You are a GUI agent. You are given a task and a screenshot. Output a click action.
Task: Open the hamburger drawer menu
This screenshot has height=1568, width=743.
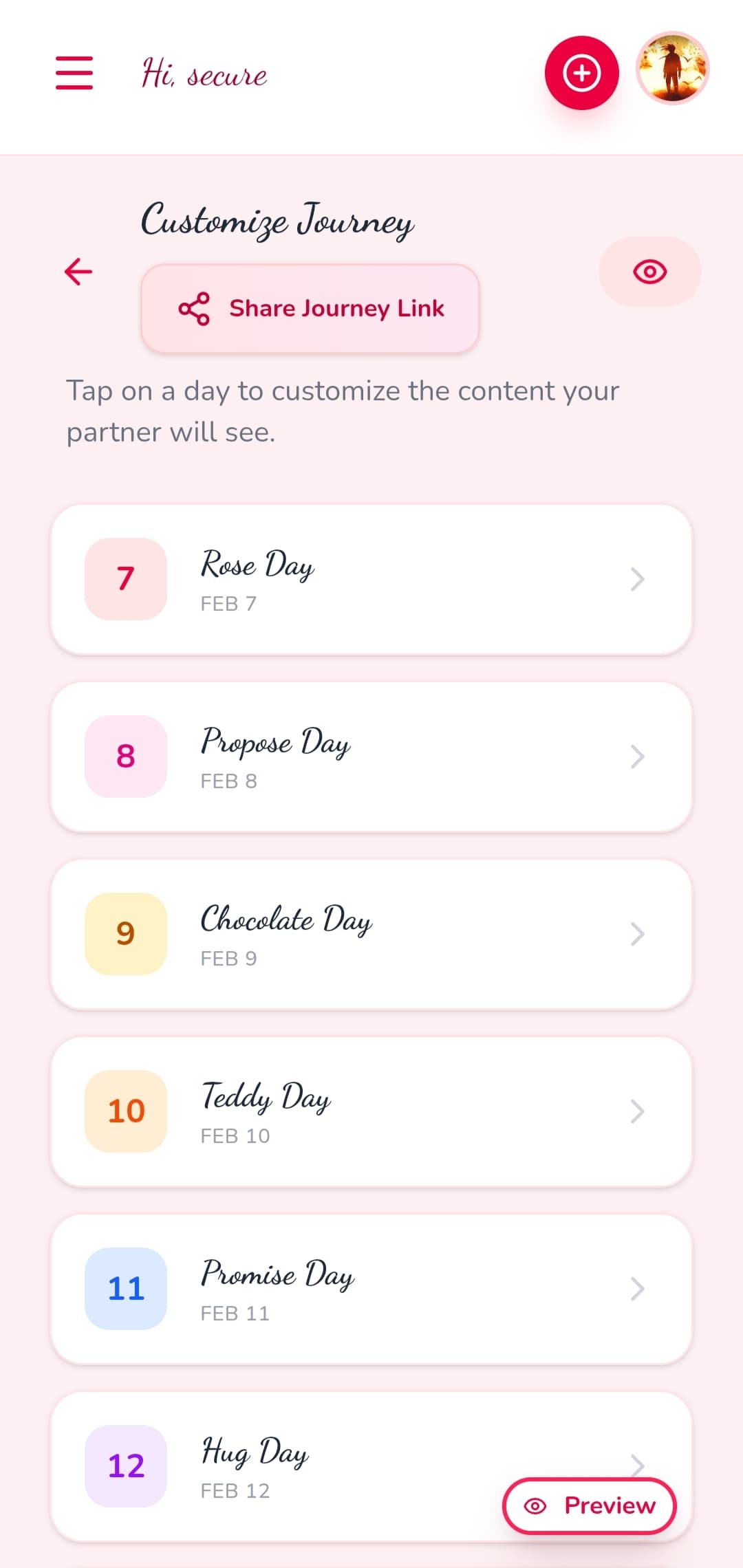(74, 73)
